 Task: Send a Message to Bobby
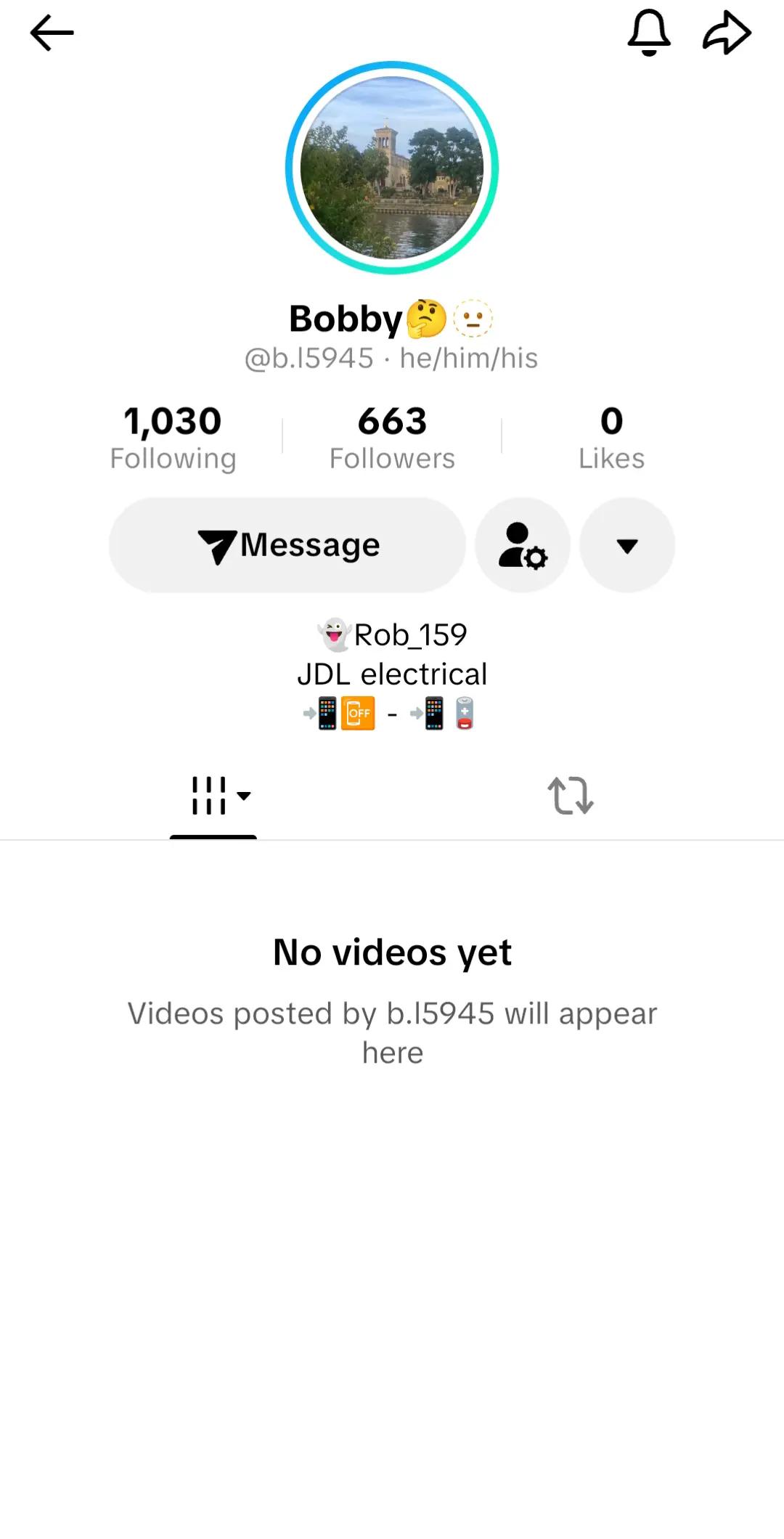tap(287, 545)
